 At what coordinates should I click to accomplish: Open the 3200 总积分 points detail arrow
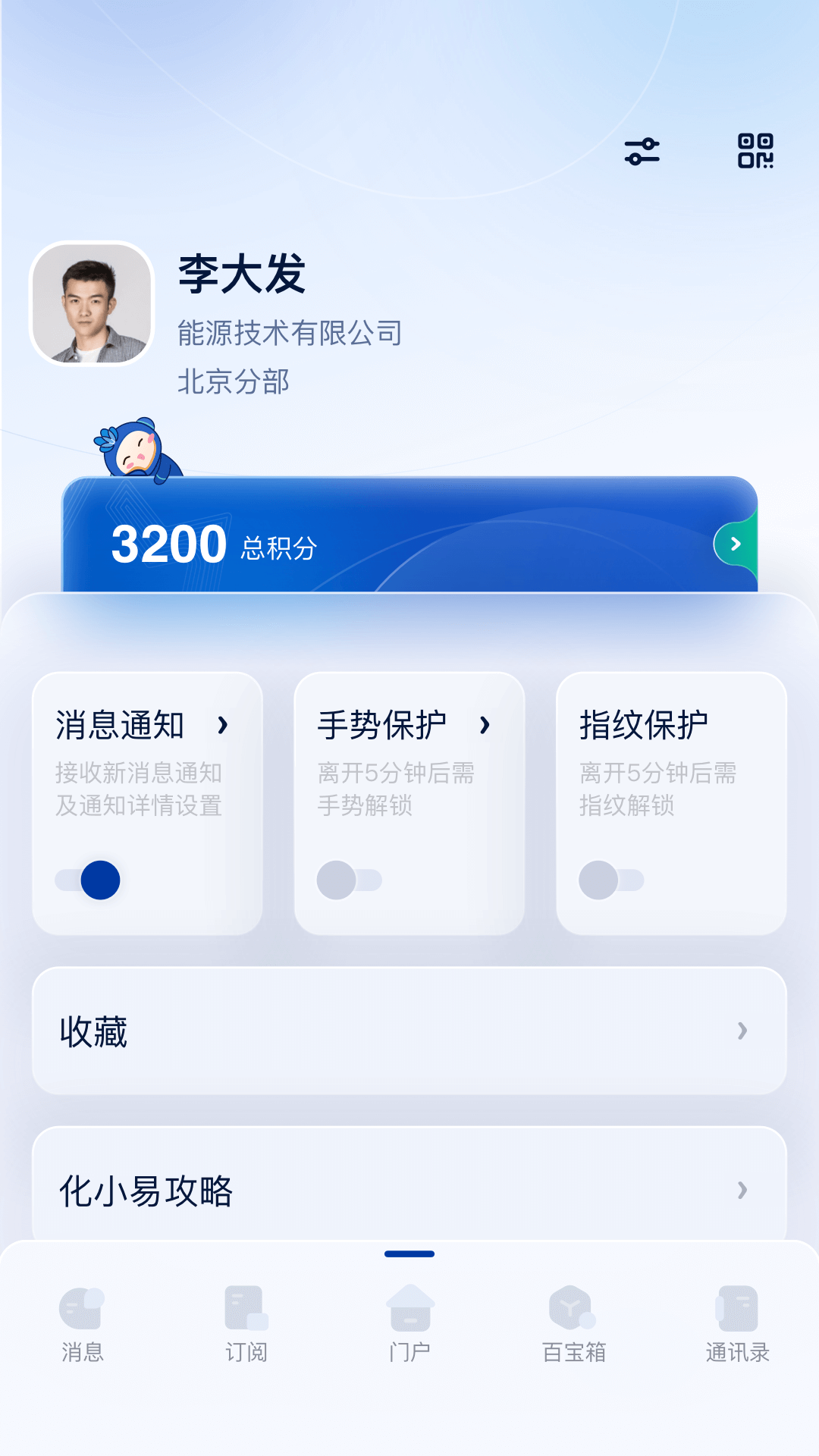pos(733,544)
